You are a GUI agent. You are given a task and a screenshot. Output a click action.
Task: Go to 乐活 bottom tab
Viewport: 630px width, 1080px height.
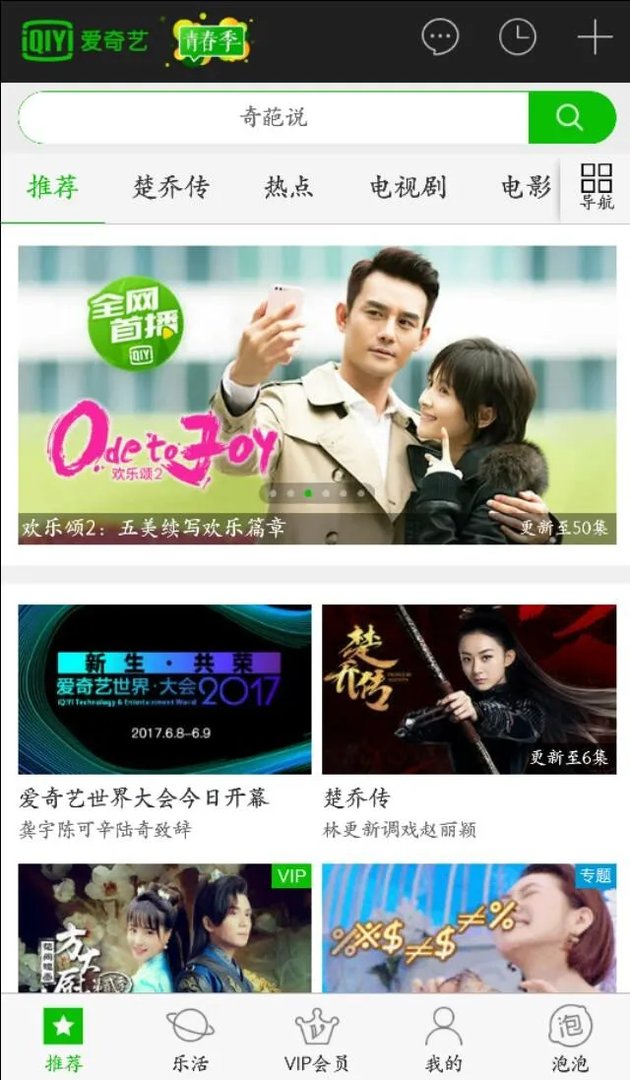click(x=190, y=1040)
